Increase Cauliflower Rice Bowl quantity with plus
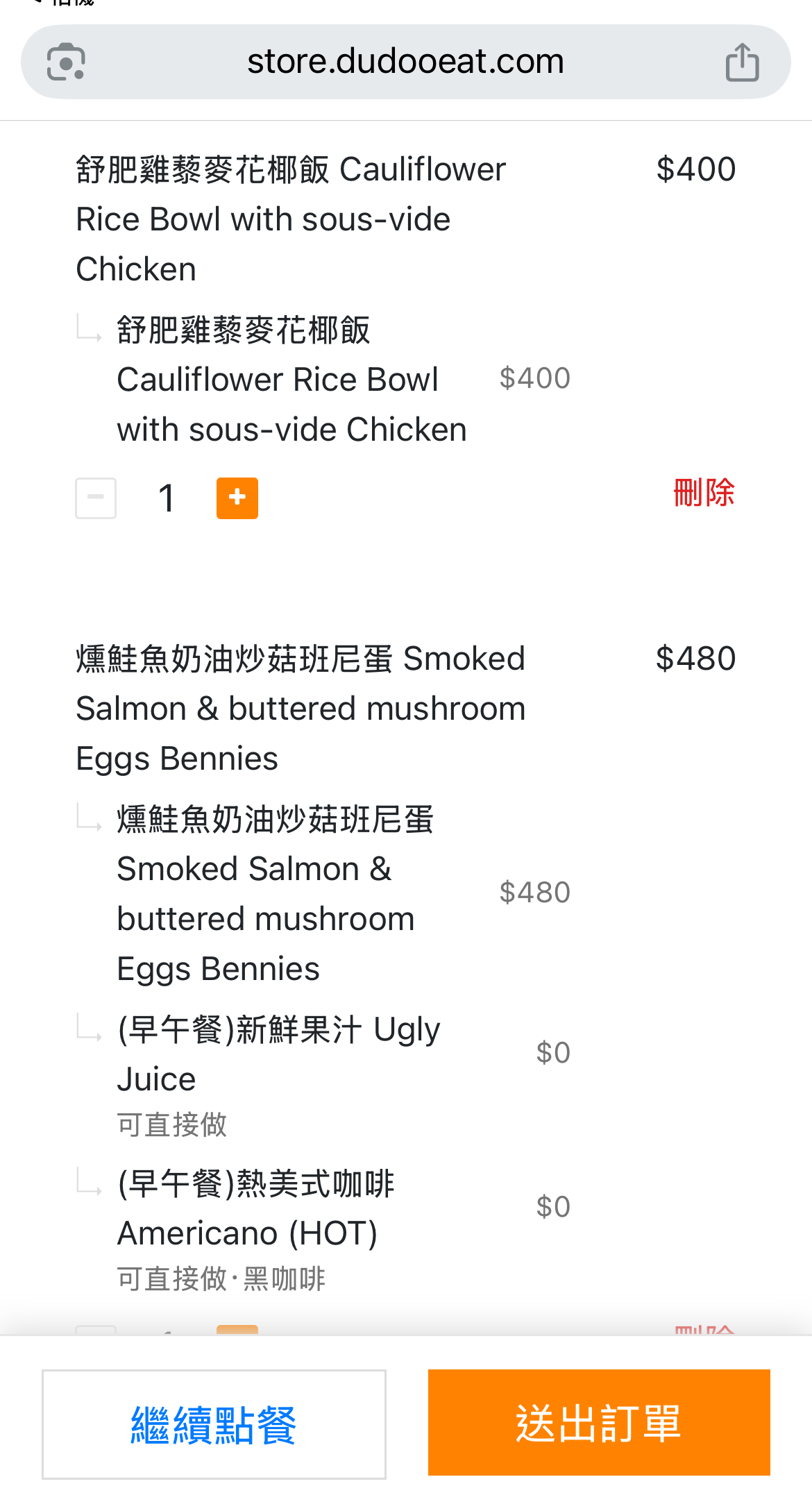Viewport: 812px width, 1511px height. coord(237,498)
